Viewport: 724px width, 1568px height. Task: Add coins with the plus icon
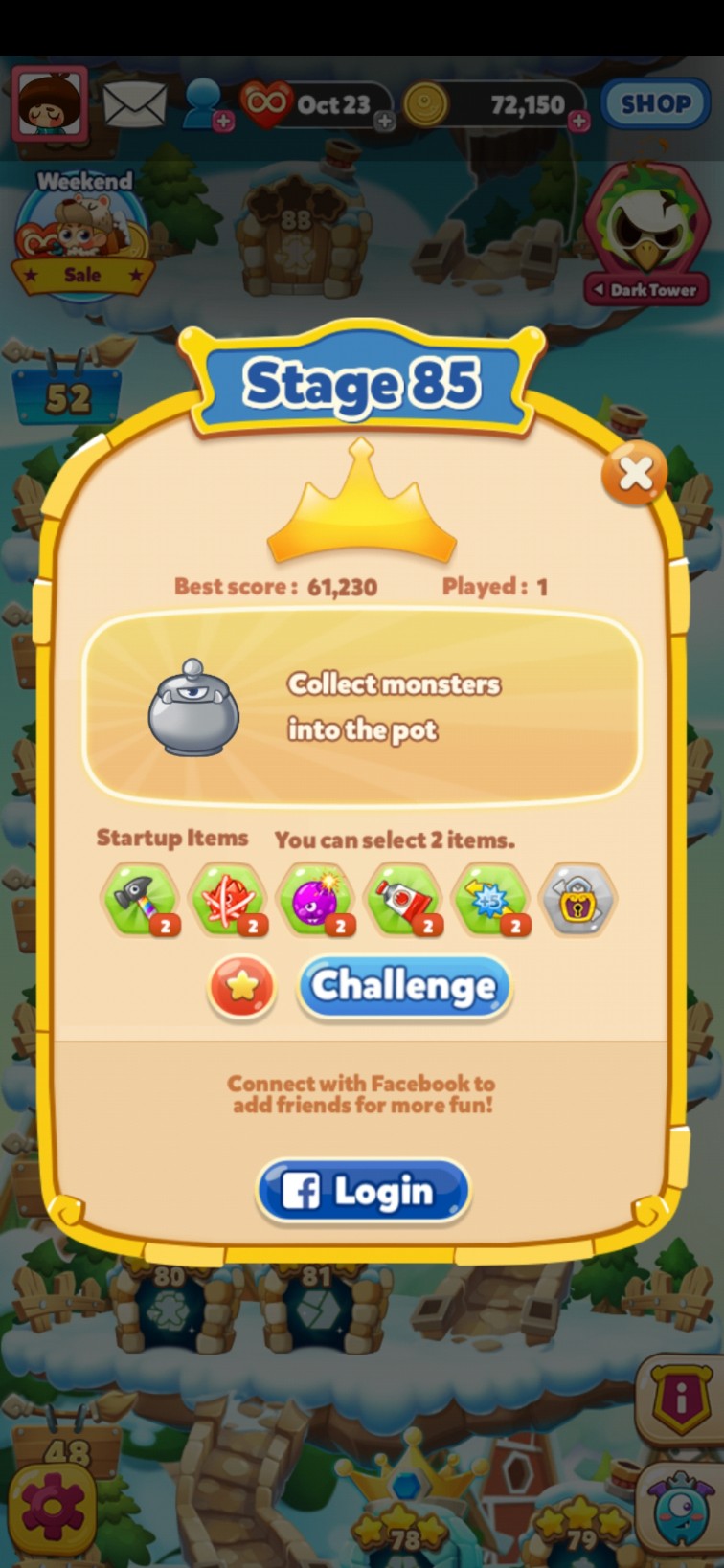[578, 122]
